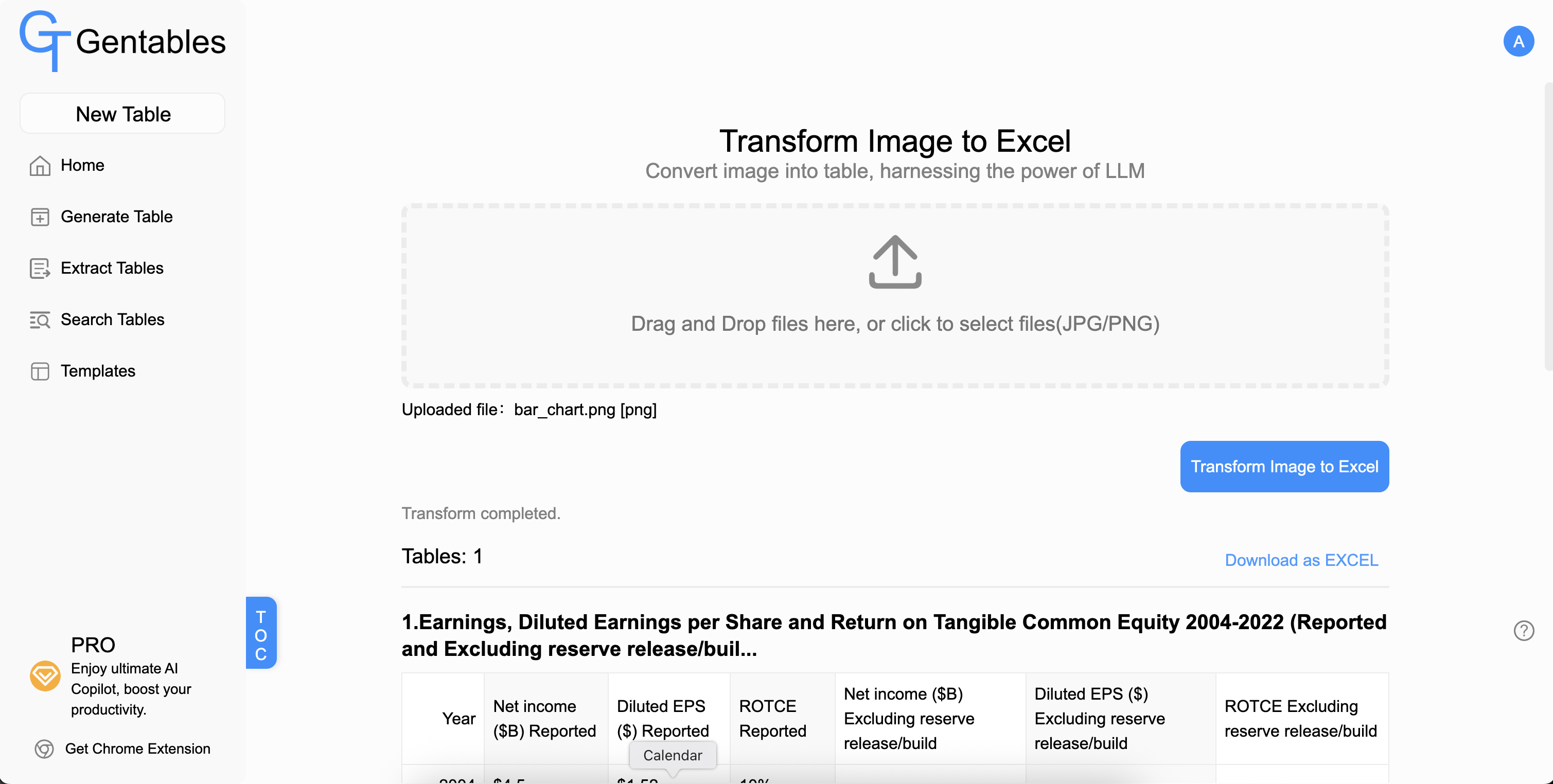Viewport: 1553px width, 784px height.
Task: Open Extract Tables section
Action: 112,268
